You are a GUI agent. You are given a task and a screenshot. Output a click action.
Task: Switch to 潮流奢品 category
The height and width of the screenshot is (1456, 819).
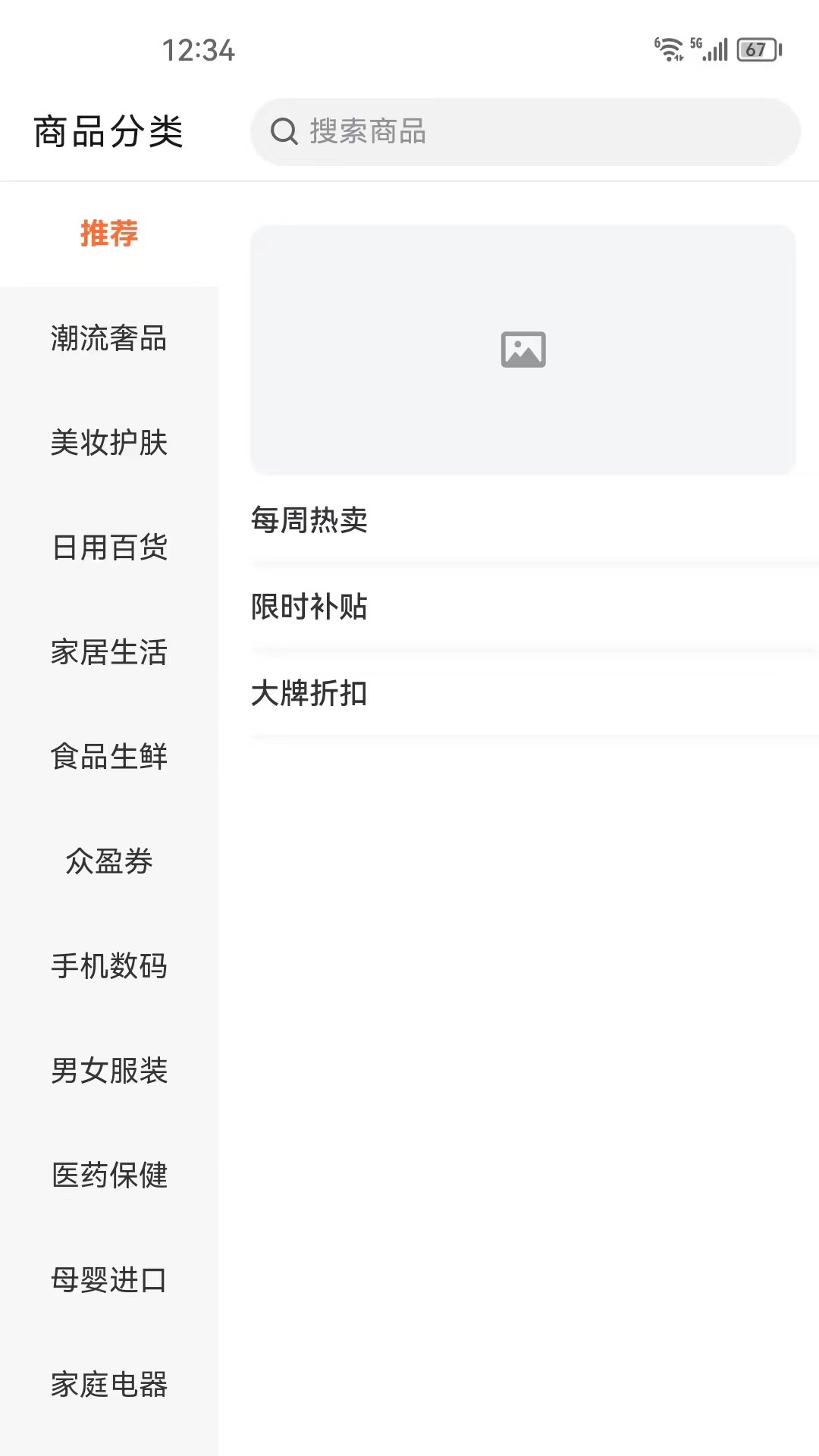point(109,338)
